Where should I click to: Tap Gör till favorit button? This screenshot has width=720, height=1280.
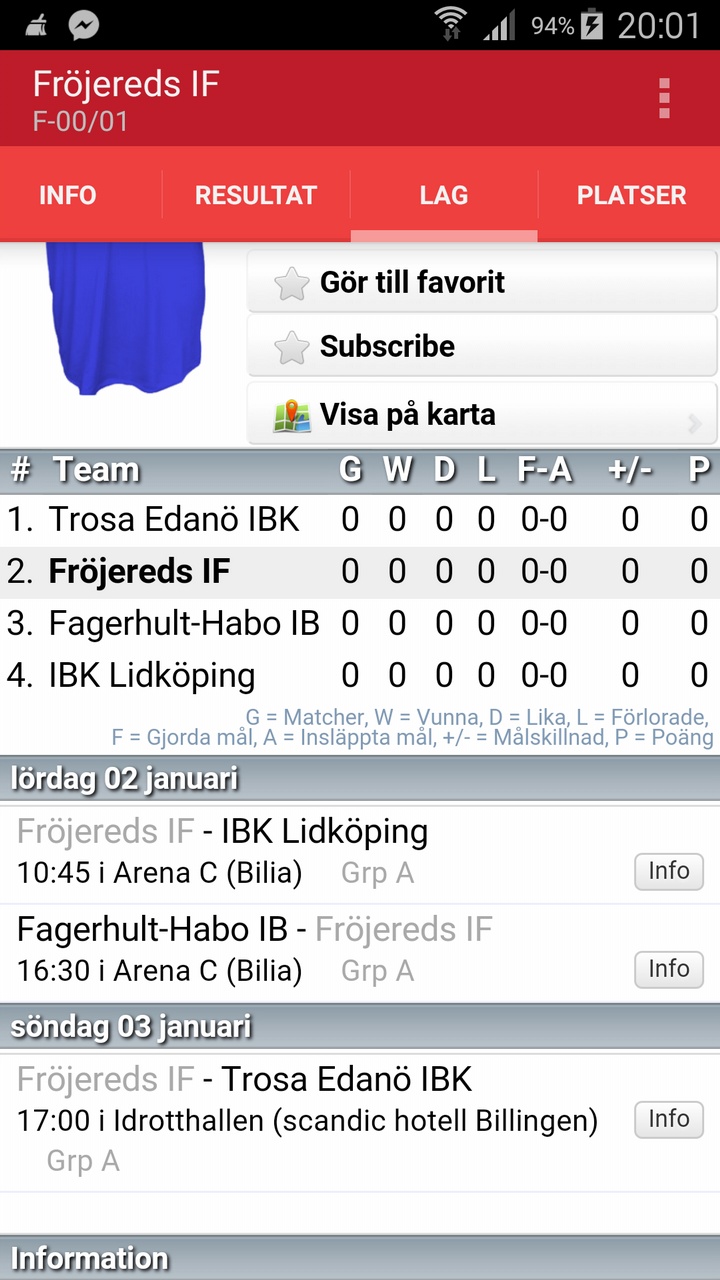point(481,283)
